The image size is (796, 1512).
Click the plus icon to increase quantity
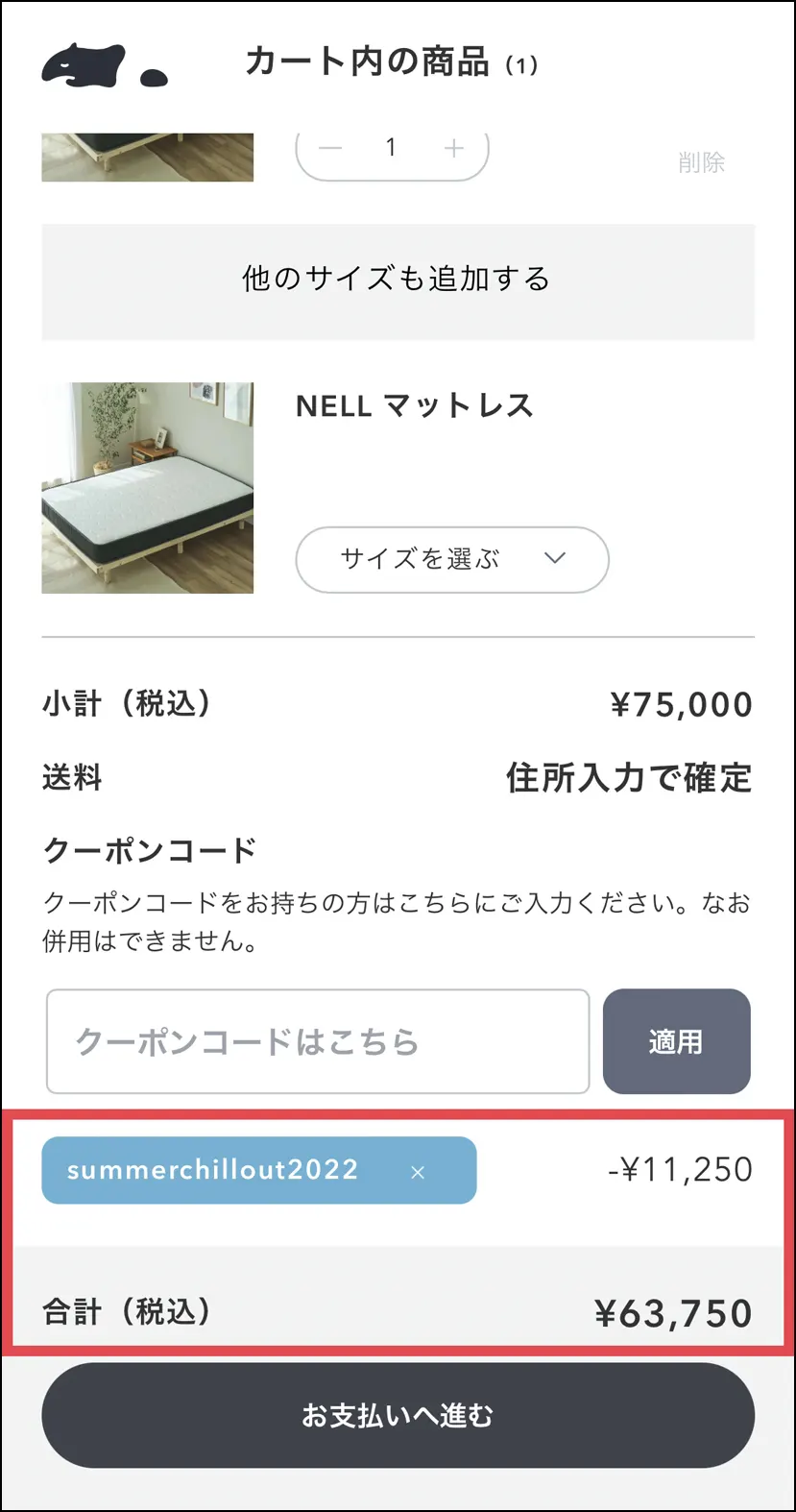coord(452,148)
